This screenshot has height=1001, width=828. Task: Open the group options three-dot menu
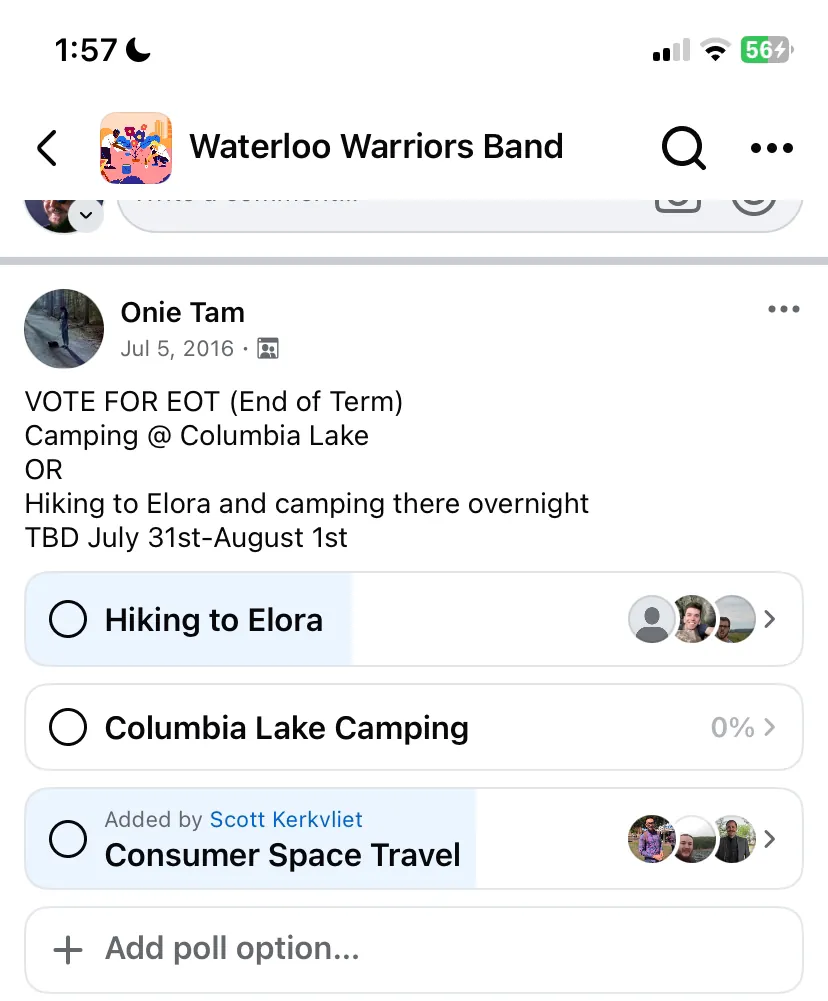pos(772,147)
